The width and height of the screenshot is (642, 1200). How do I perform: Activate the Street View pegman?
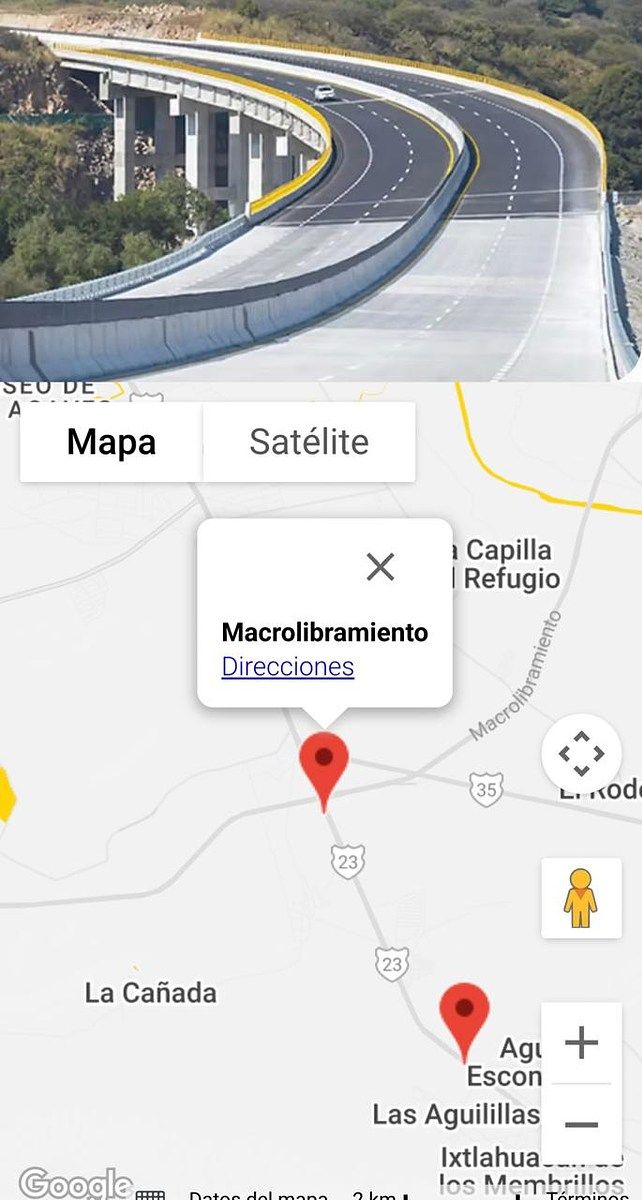pos(580,898)
